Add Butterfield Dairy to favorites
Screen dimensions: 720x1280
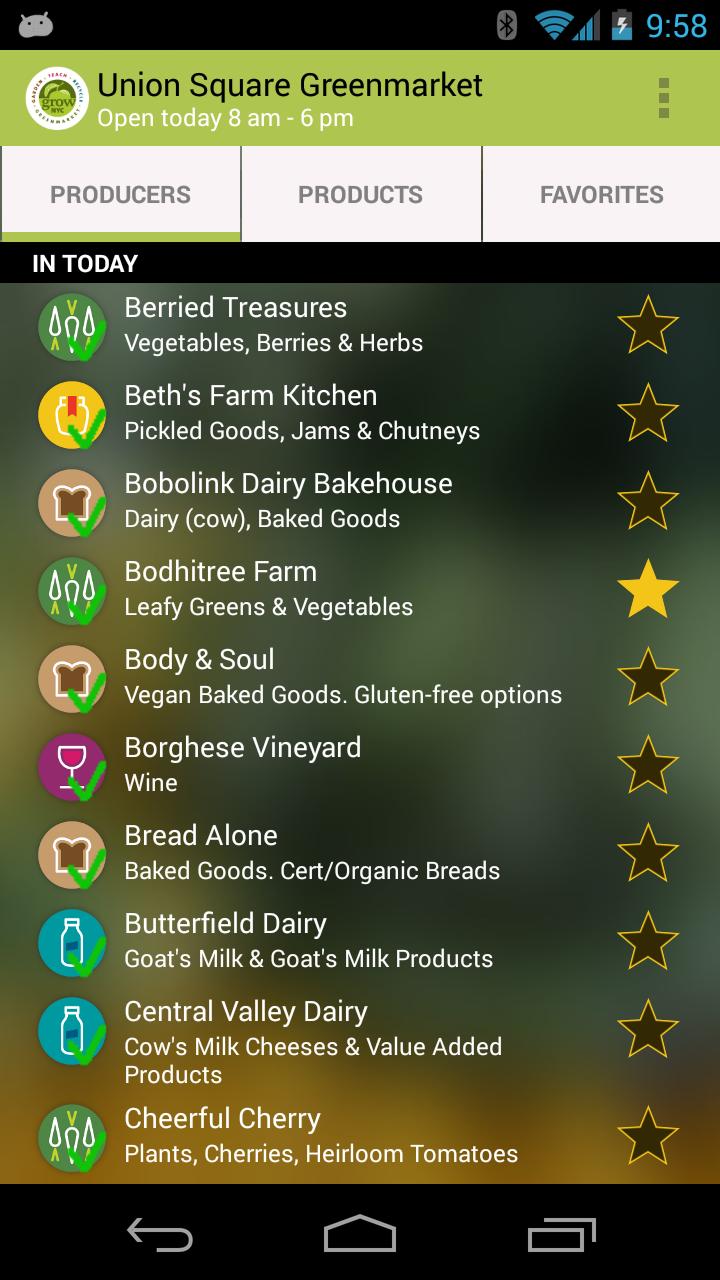pos(647,941)
